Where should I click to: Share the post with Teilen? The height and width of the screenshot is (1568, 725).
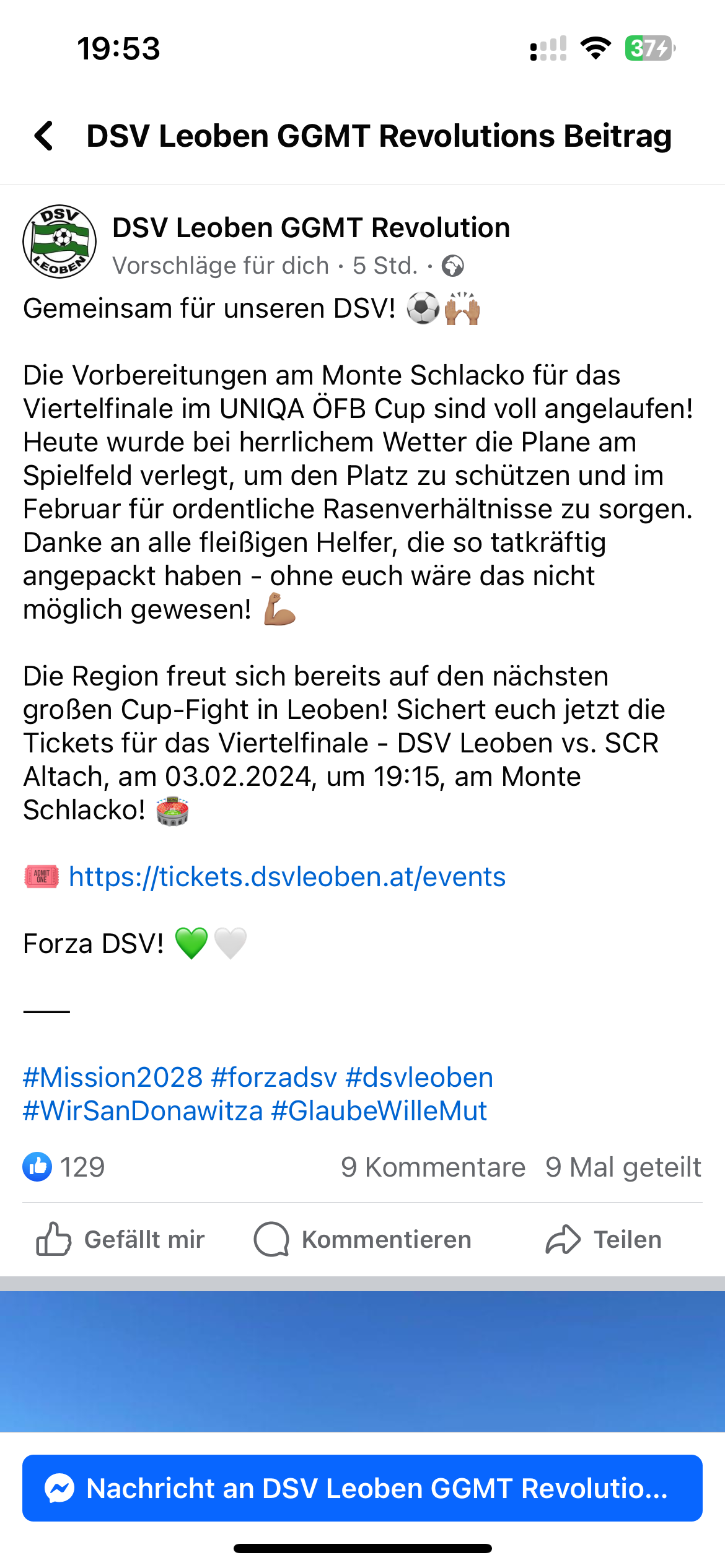tap(604, 1239)
